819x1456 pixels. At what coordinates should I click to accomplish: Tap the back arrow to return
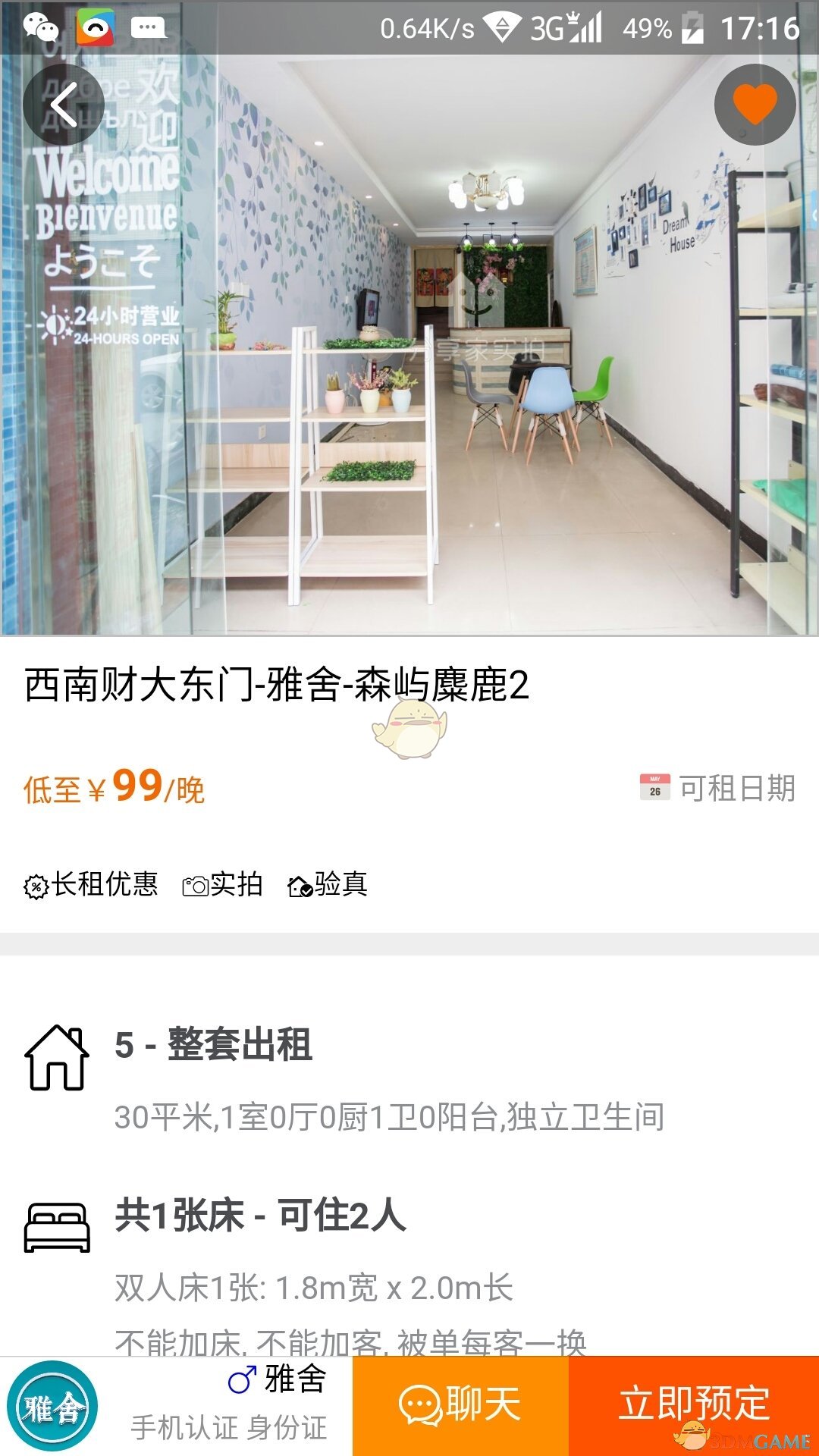(x=64, y=104)
